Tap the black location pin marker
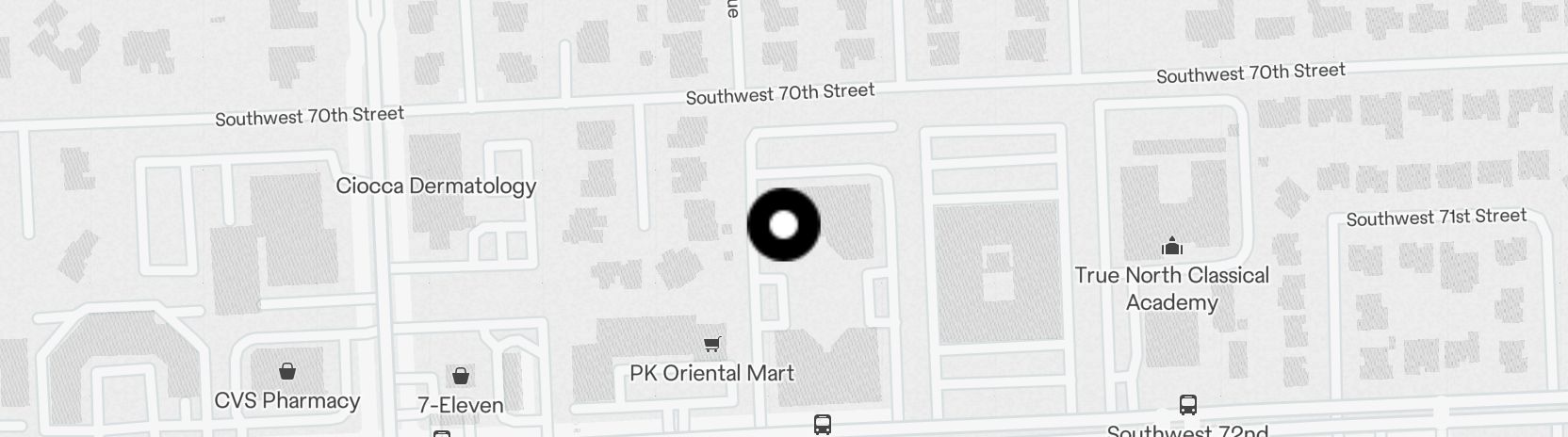 tap(783, 225)
